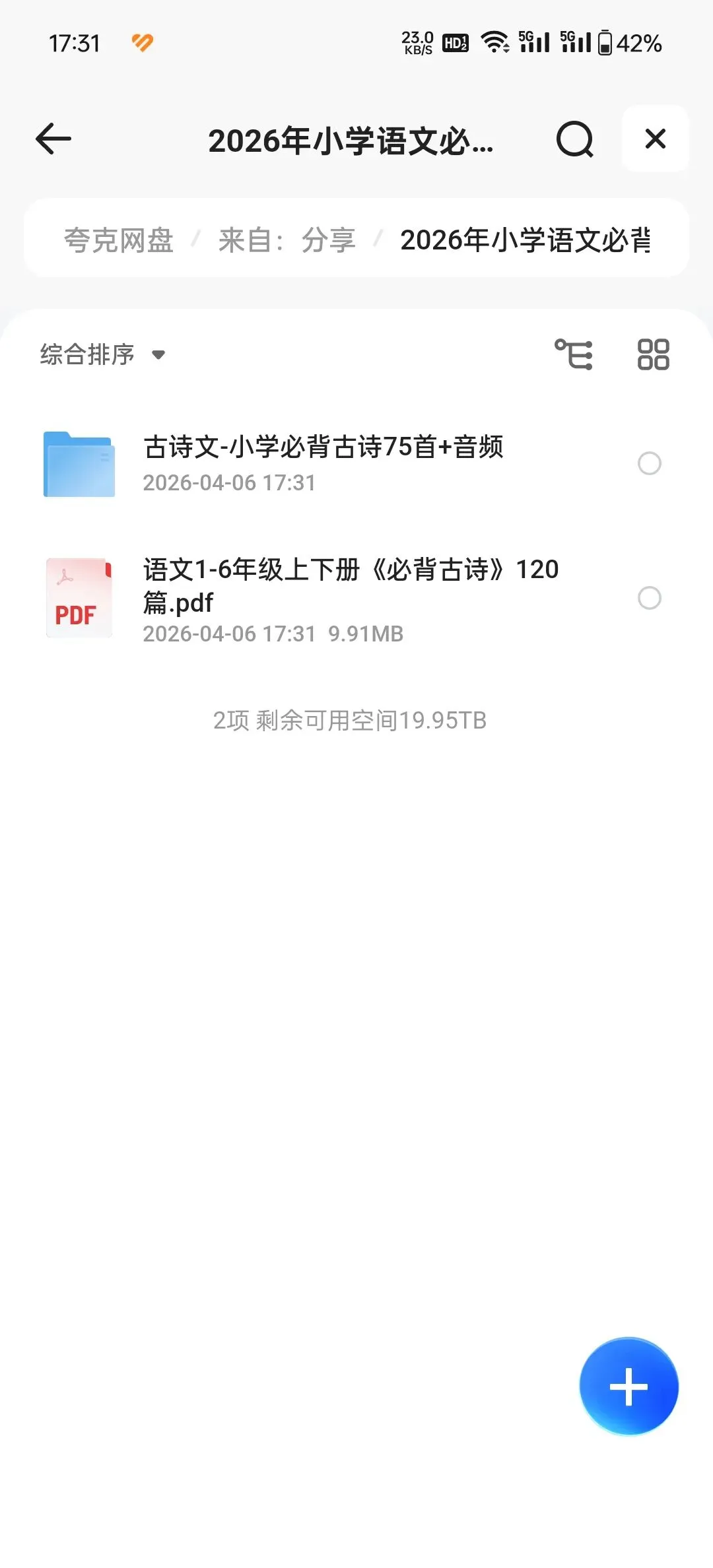Screen dimensions: 713x1568
Task: Tap the blue plus floating button
Action: tap(628, 1386)
